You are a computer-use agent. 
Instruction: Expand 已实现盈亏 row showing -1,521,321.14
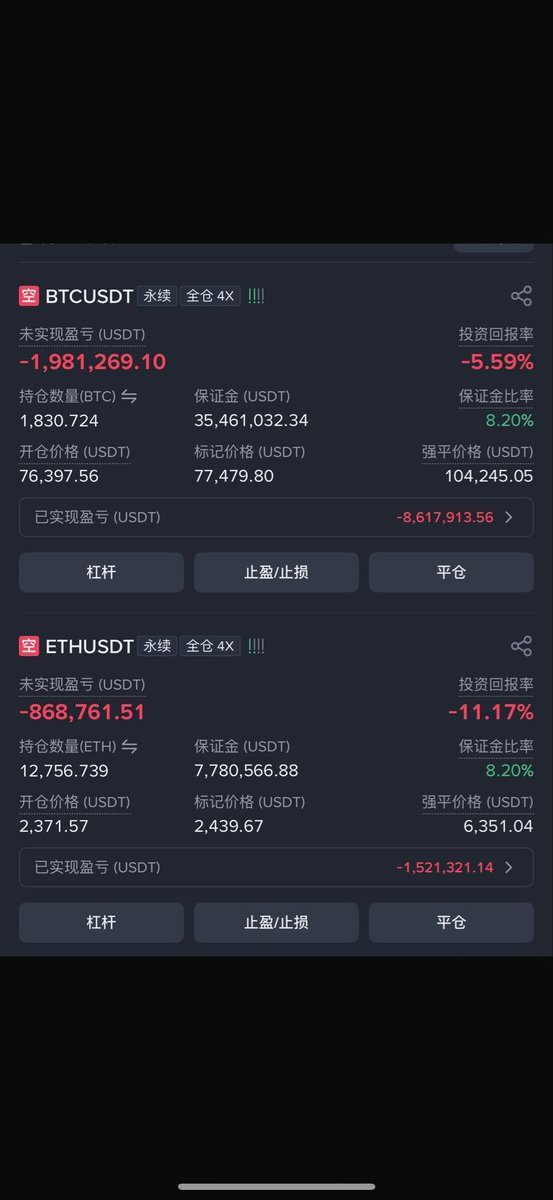(276, 867)
